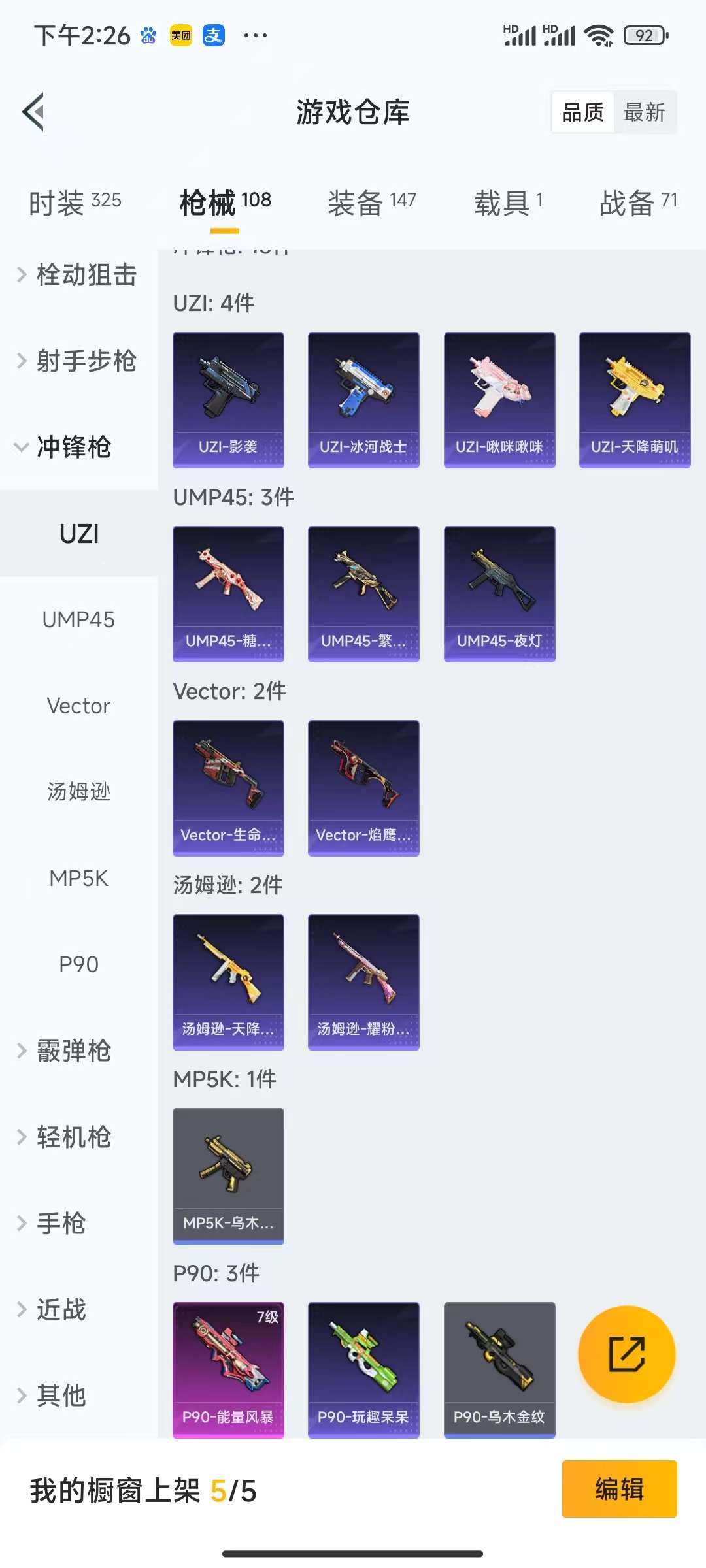Collapse the 冲锋枪 category
The image size is (706, 1568).
click(x=65, y=448)
